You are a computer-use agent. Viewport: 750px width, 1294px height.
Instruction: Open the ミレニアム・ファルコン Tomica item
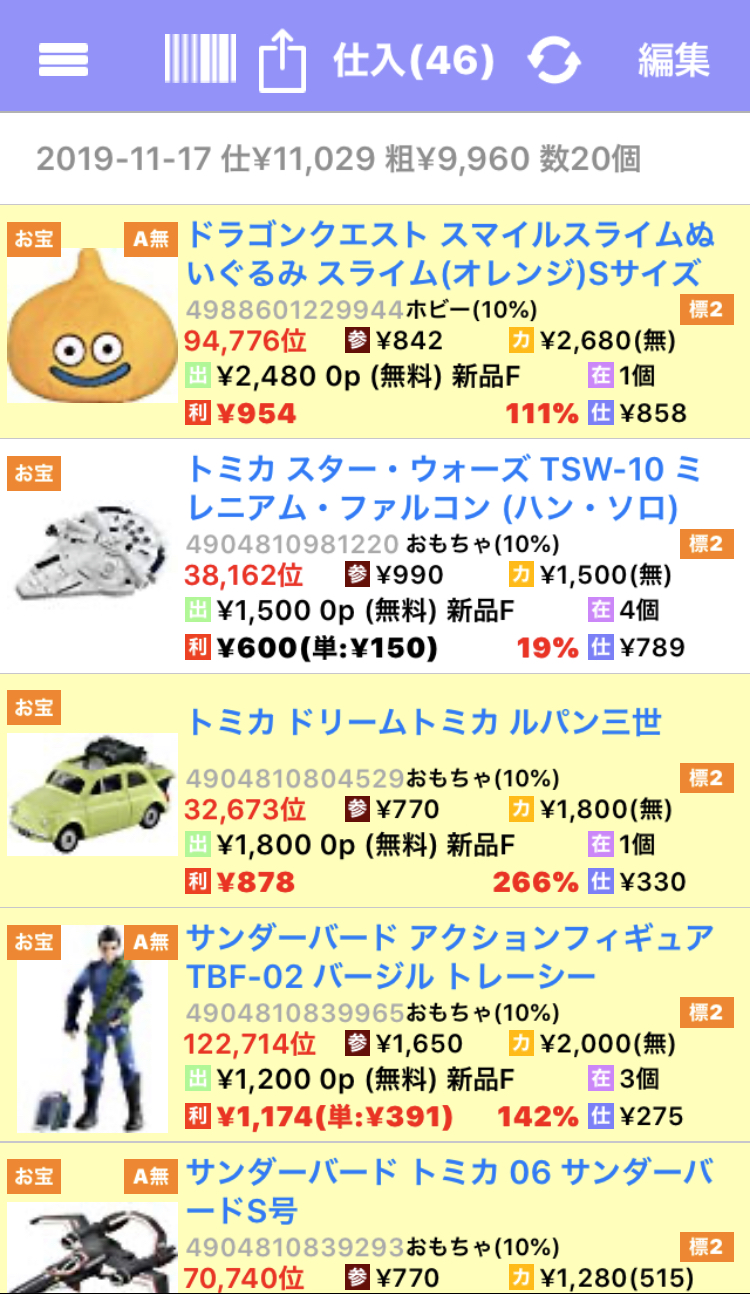375,556
